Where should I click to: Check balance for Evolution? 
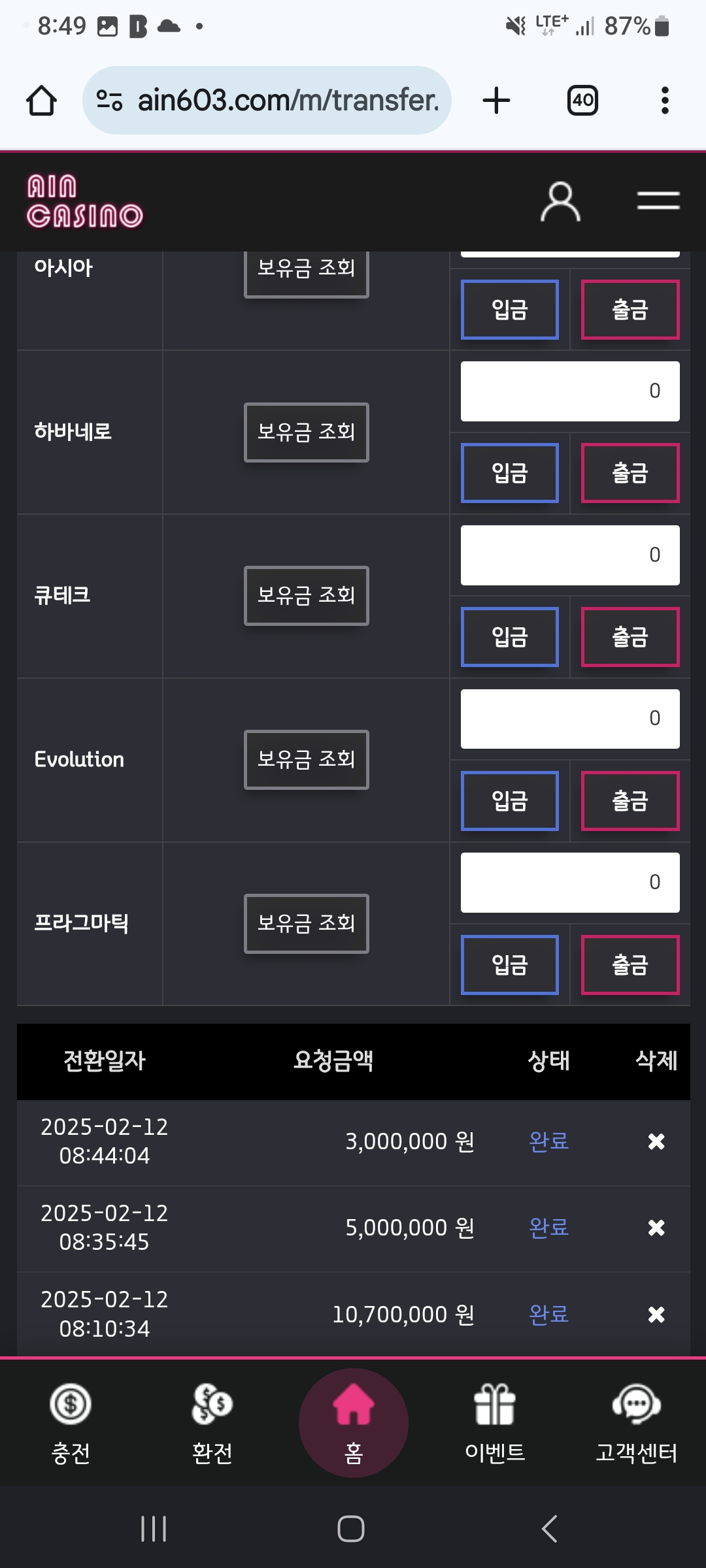click(x=307, y=760)
